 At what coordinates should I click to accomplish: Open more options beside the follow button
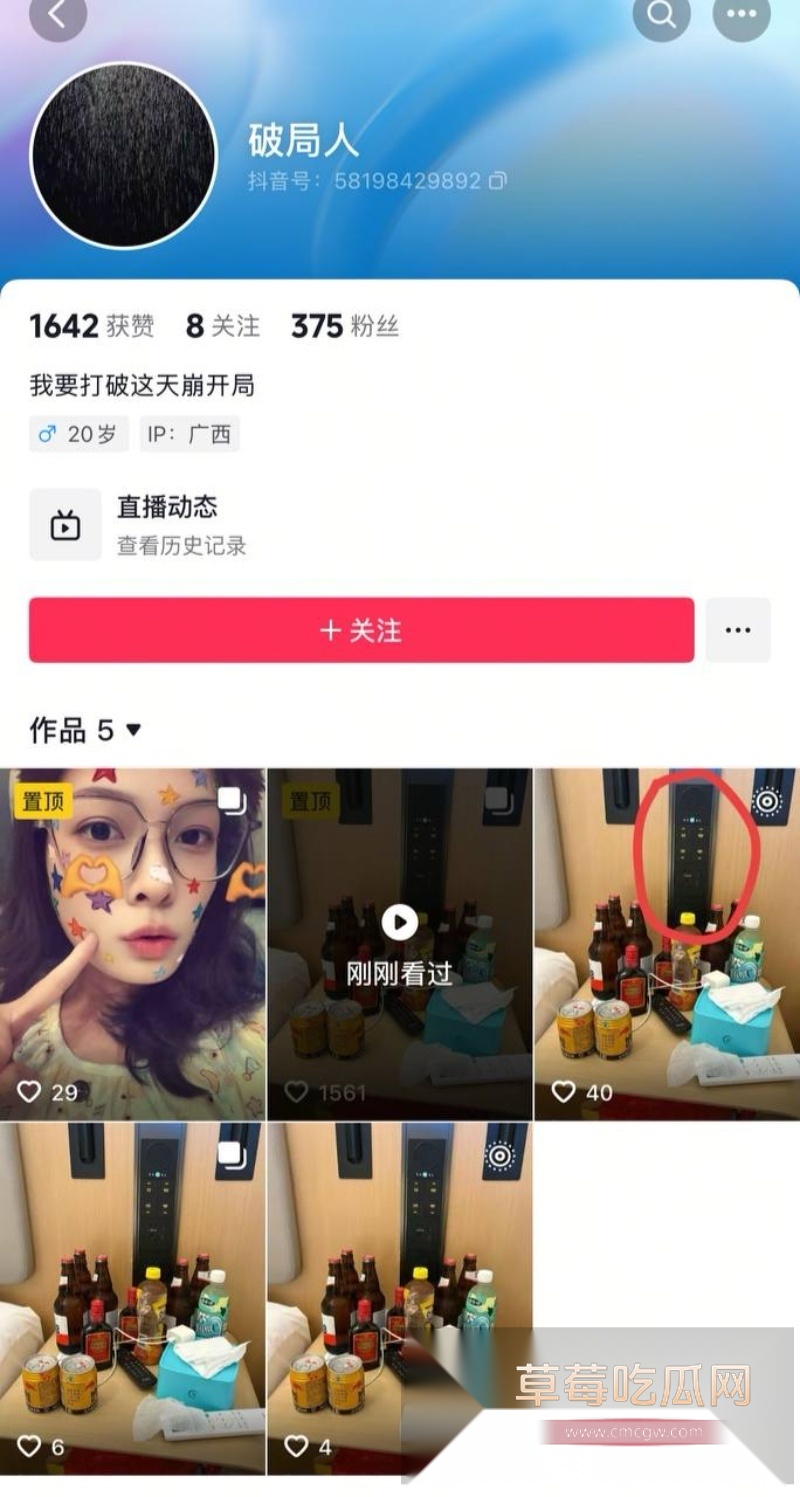pos(738,630)
